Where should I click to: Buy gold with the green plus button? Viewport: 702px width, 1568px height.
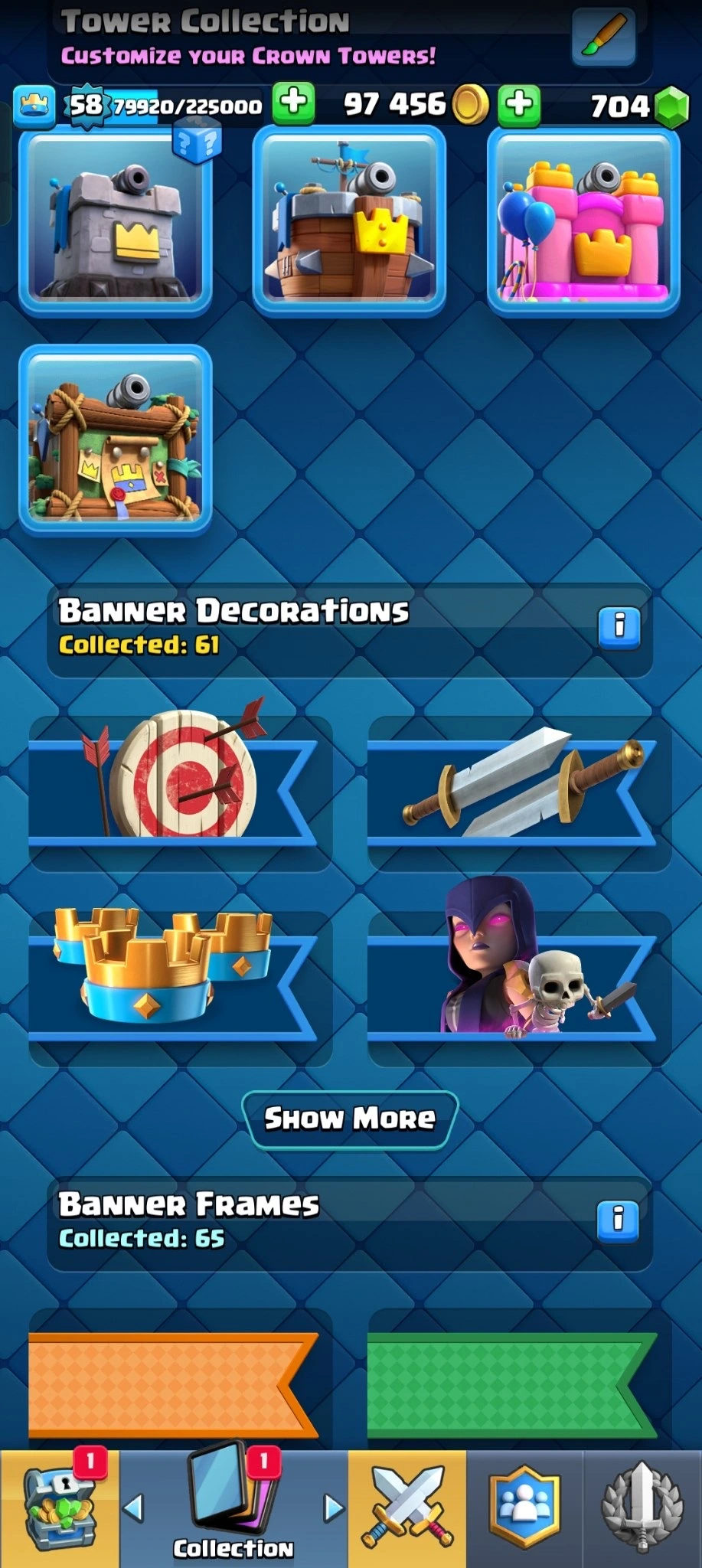click(519, 104)
